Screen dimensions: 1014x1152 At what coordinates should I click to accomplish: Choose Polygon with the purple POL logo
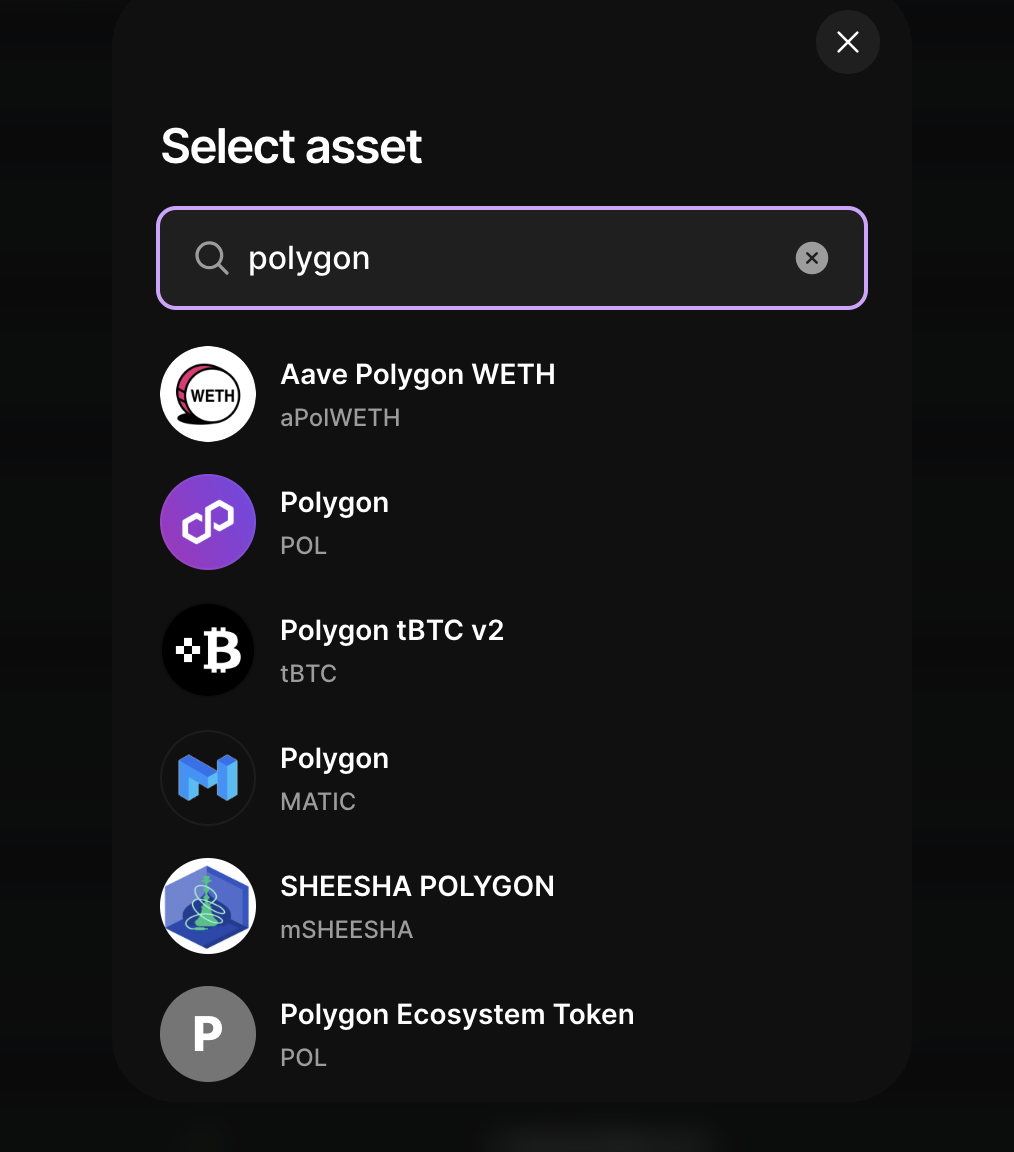334,522
